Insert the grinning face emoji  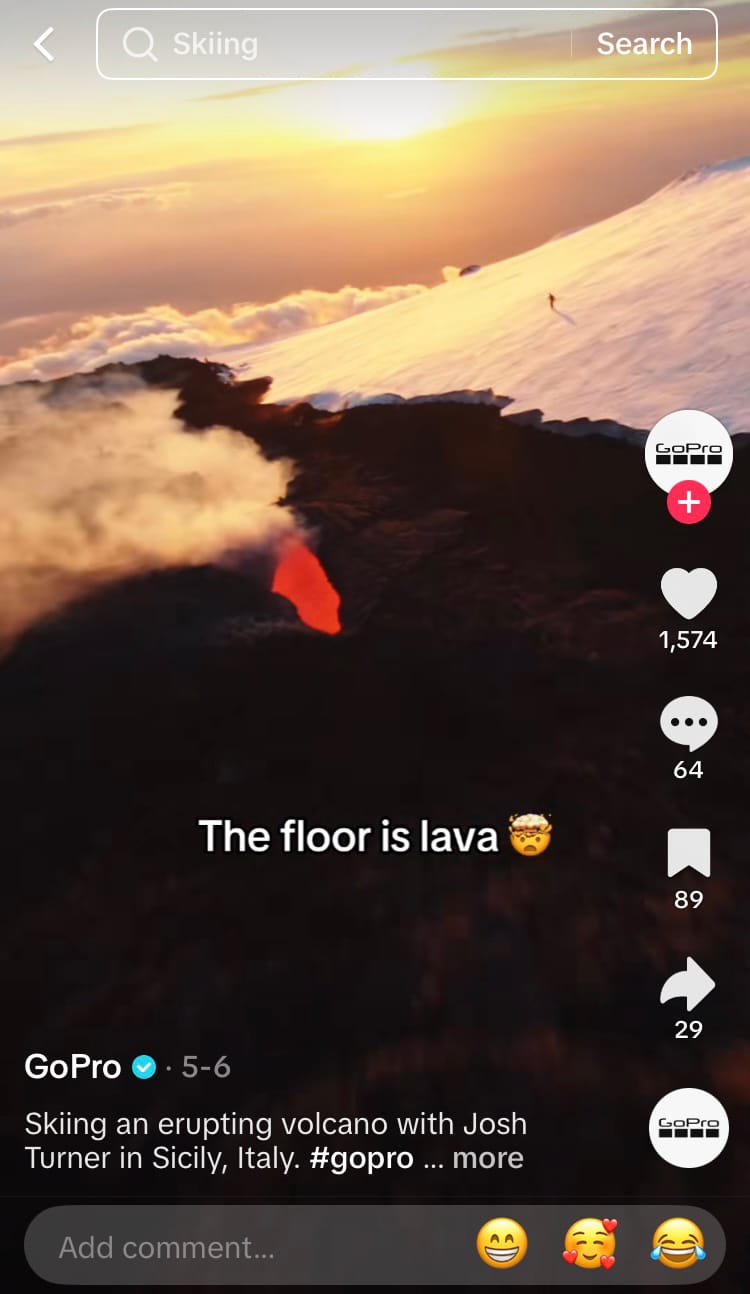(x=501, y=1245)
